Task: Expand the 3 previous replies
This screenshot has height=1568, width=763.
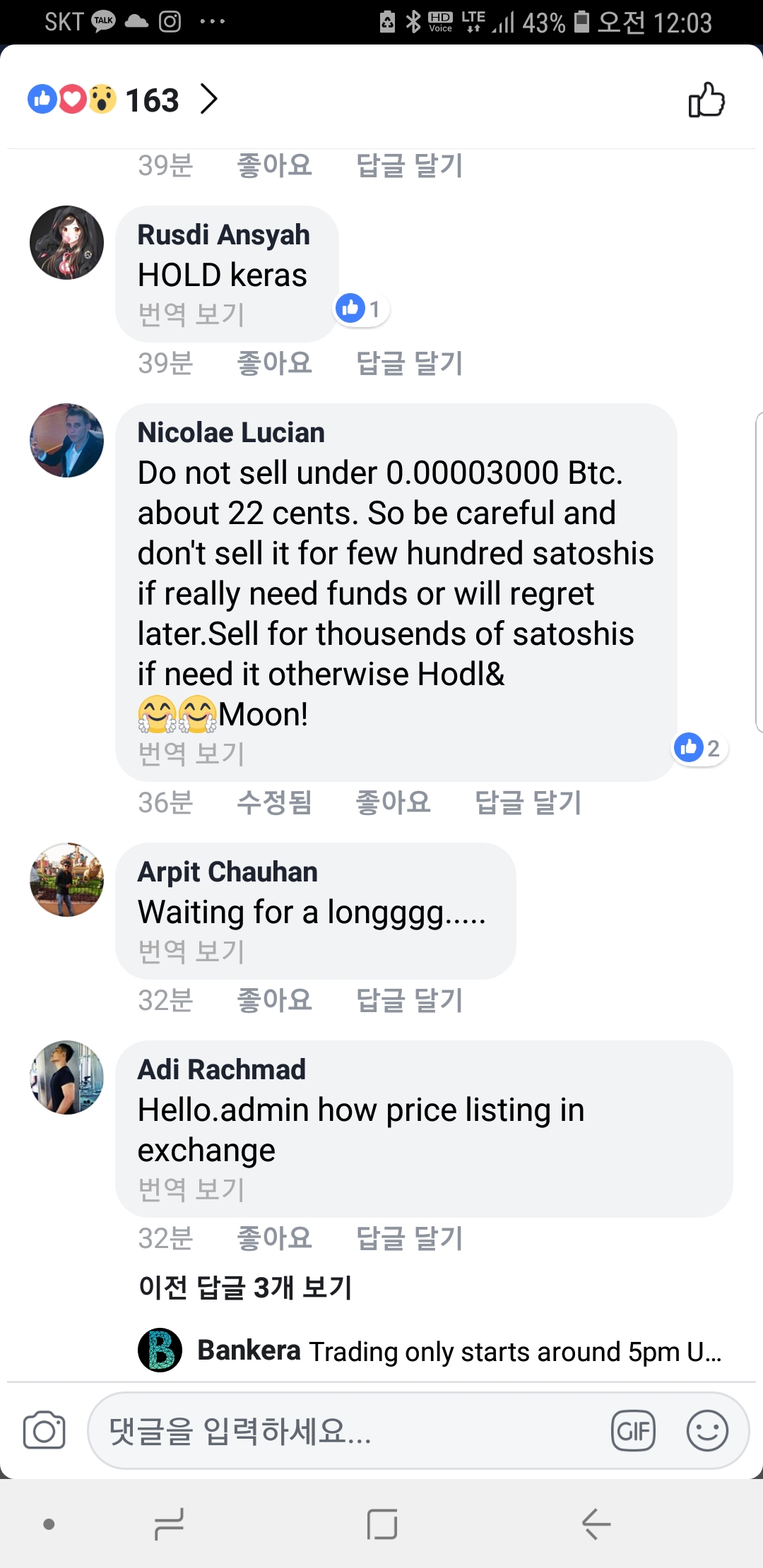Action: (x=244, y=1287)
